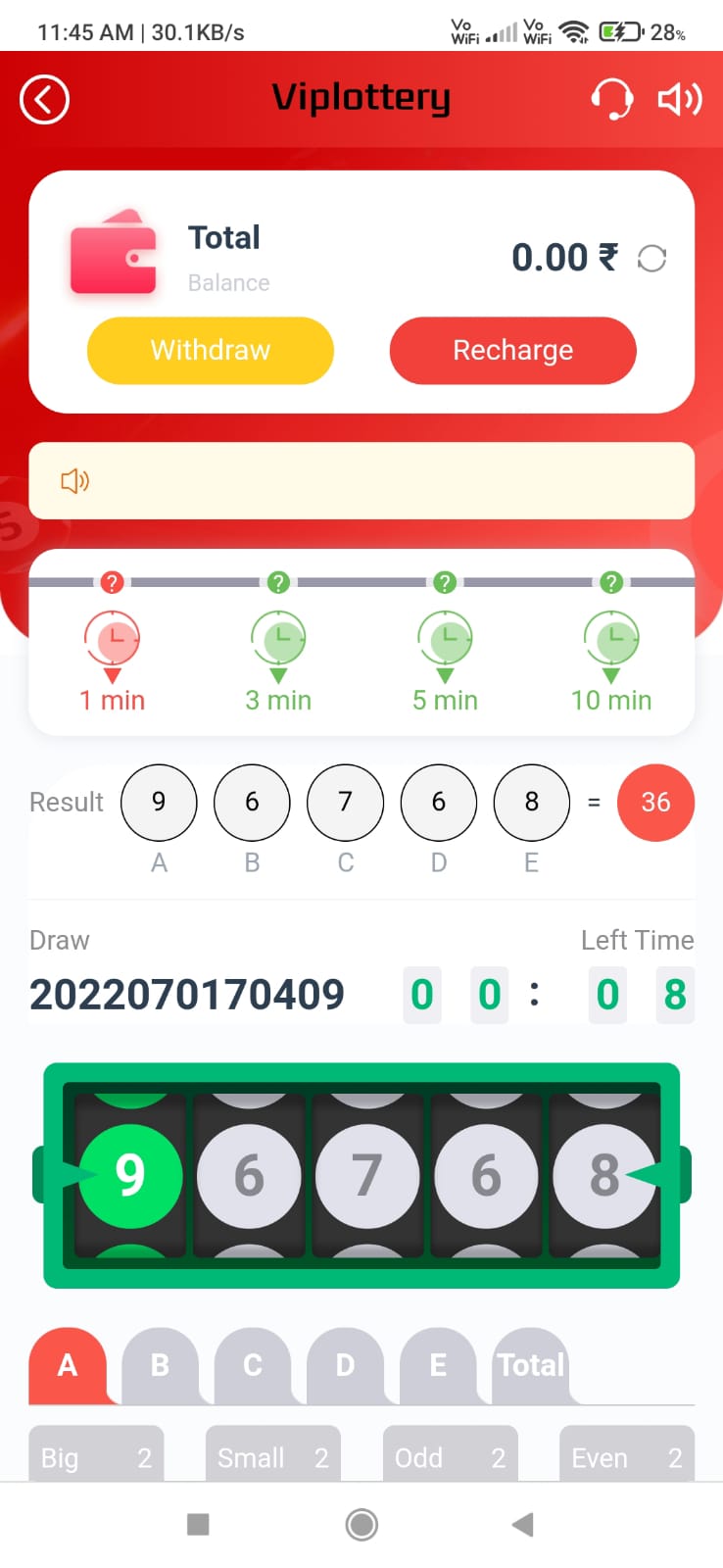Switch to the 5 min lottery
The height and width of the screenshot is (1568, 723).
445,659
